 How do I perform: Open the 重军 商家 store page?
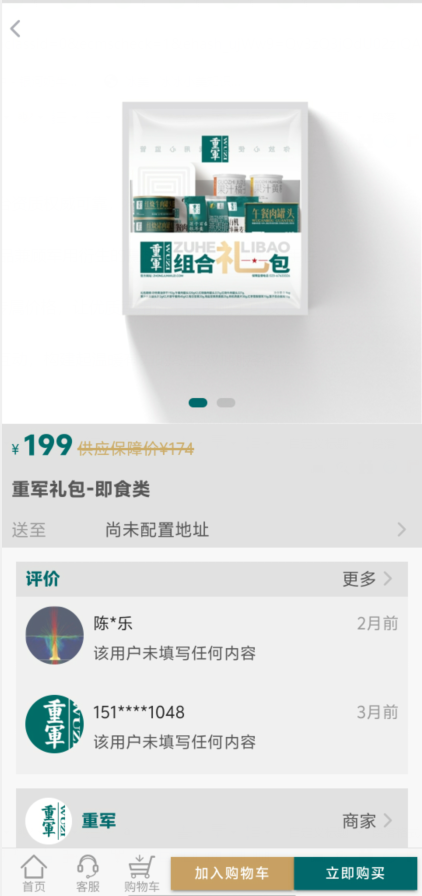212,819
